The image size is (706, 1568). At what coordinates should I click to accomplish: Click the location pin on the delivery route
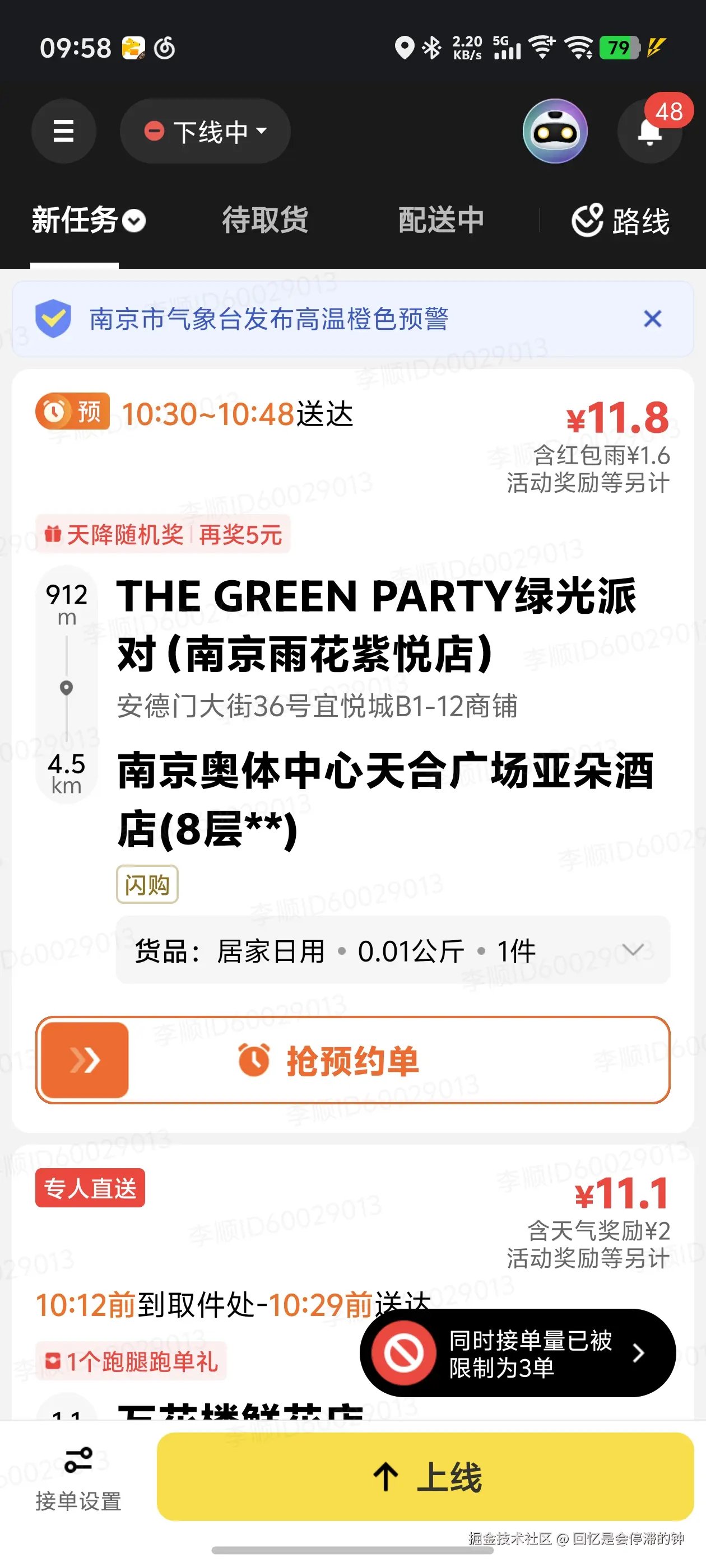point(67,688)
